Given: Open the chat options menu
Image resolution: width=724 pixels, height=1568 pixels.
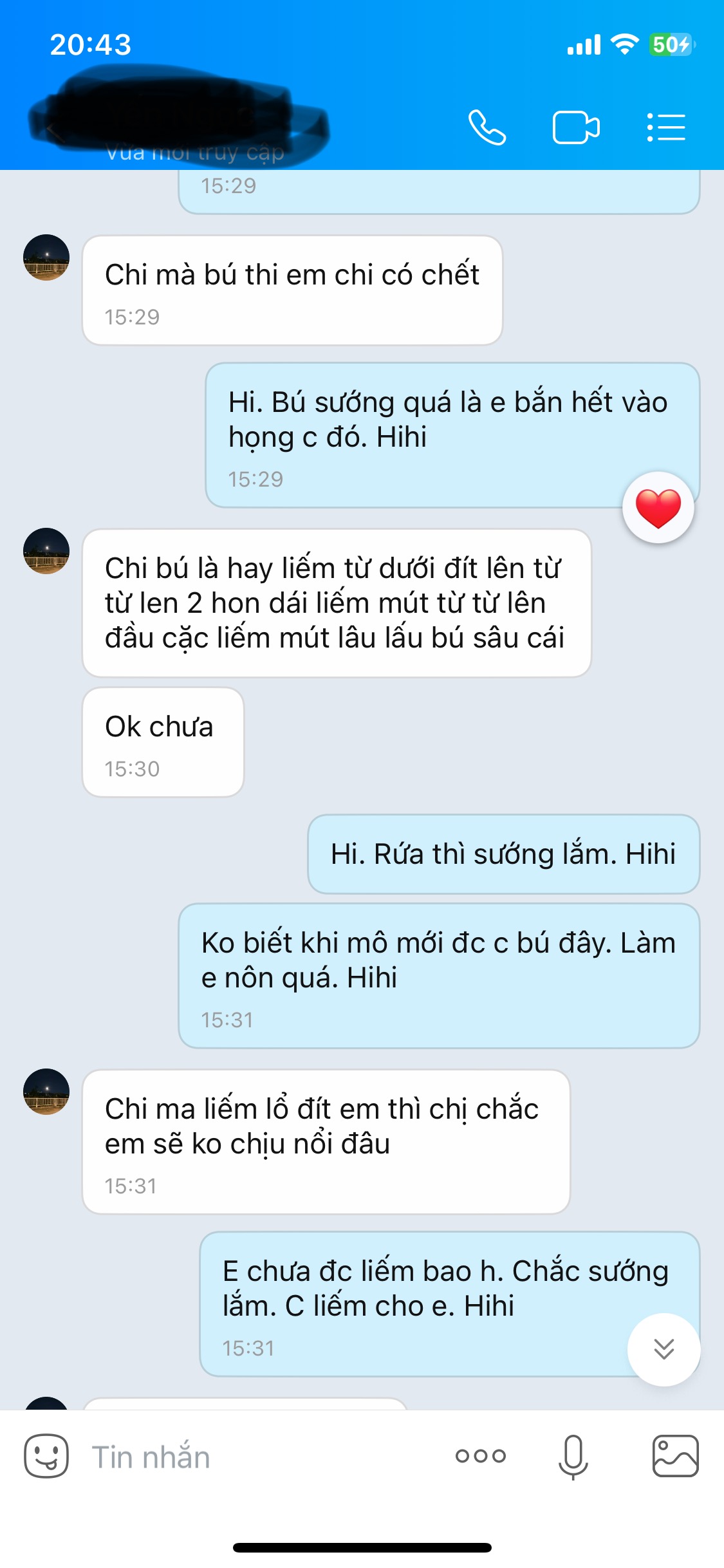Looking at the screenshot, I should point(666,127).
